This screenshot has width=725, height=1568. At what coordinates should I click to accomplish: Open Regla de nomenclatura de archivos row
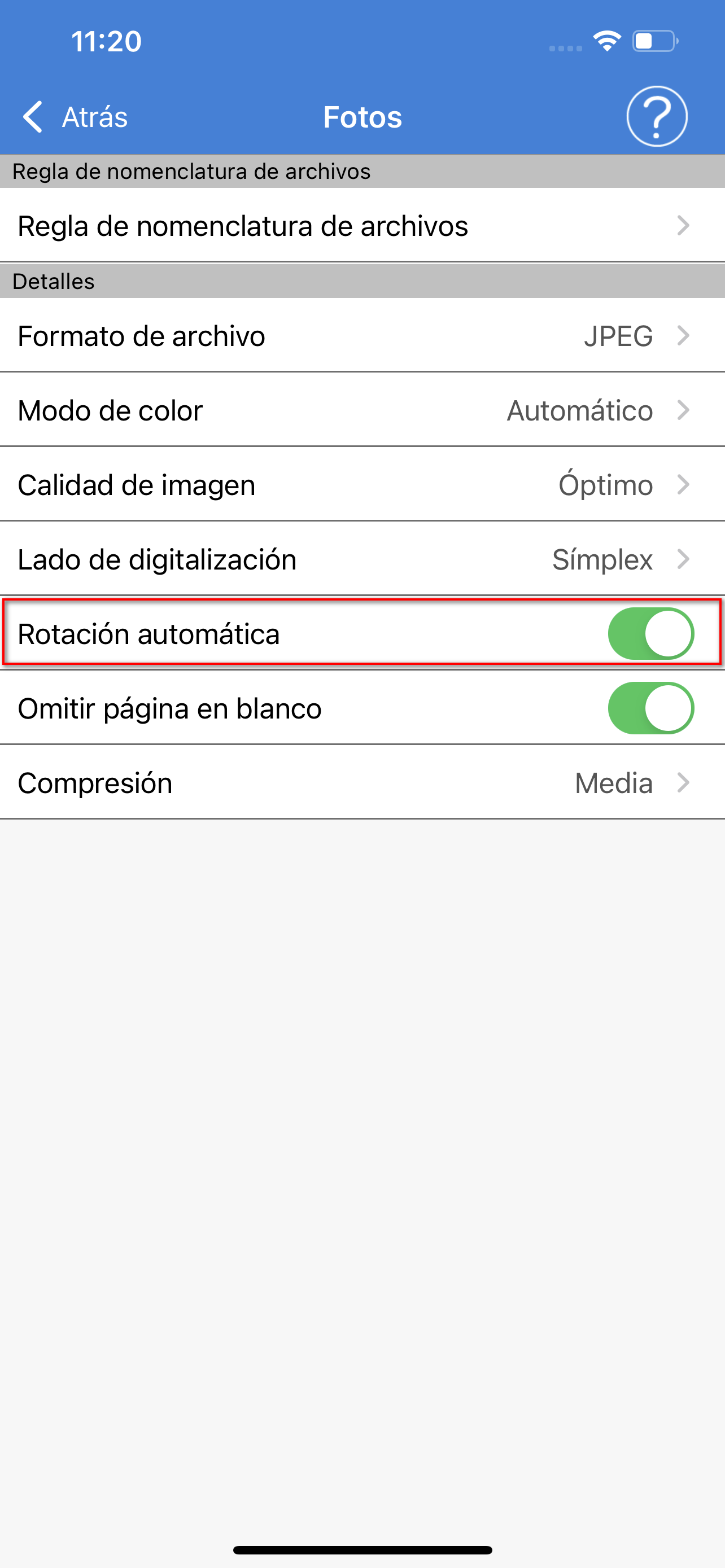click(362, 226)
